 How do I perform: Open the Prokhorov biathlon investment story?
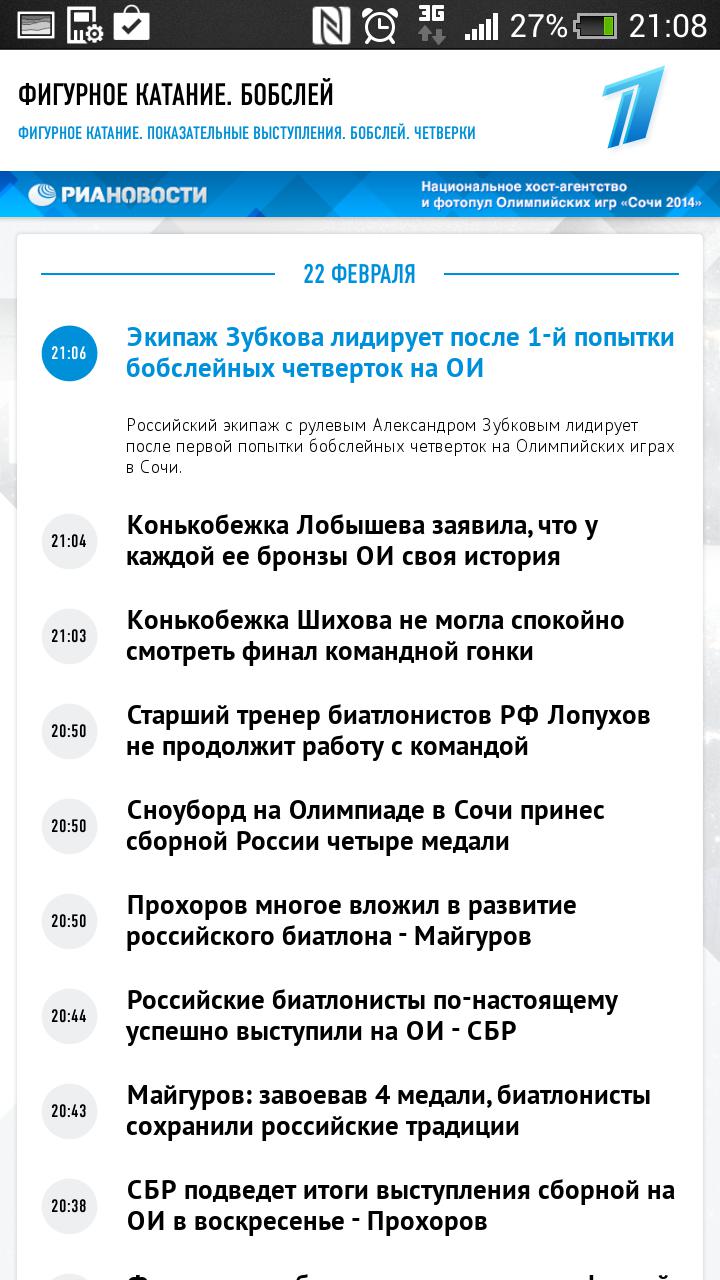351,921
